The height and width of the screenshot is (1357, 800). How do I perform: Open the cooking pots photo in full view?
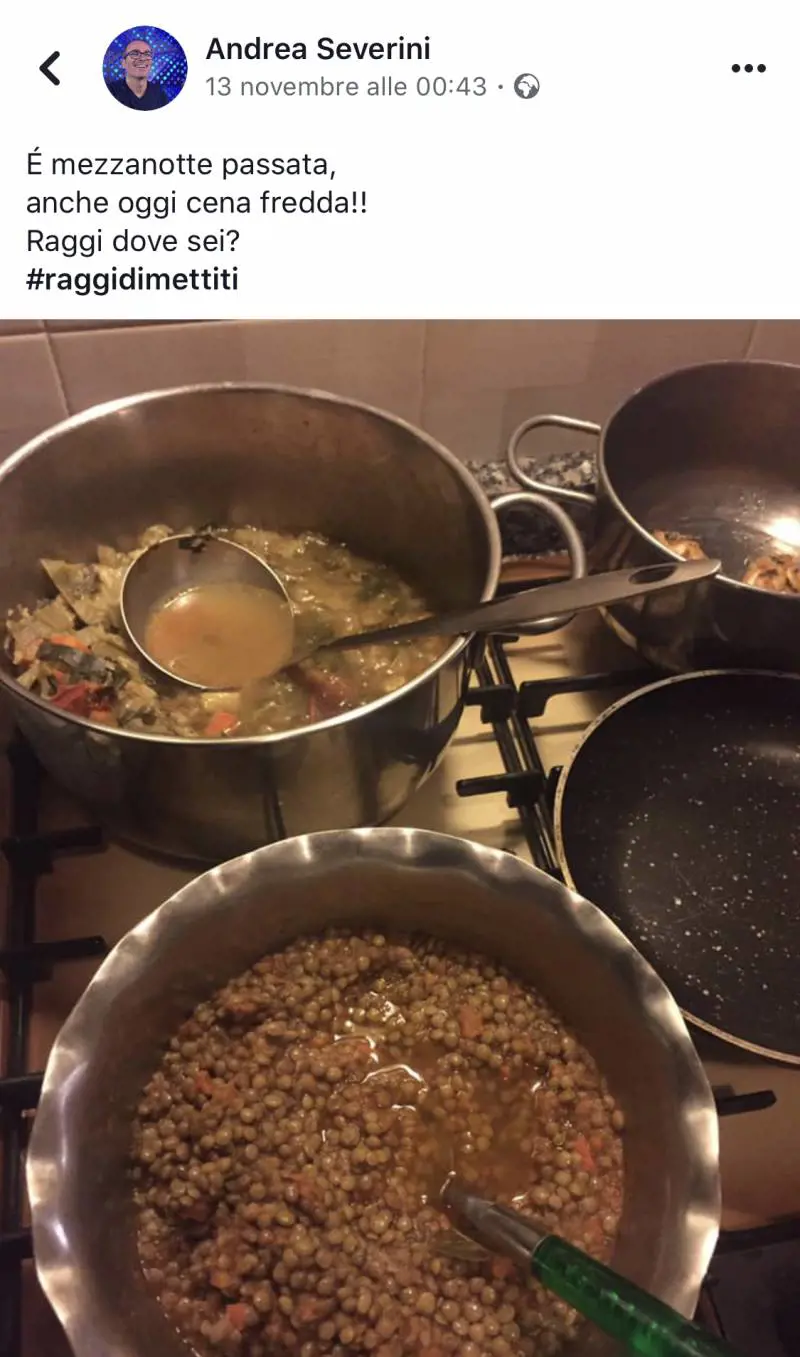pos(400,838)
